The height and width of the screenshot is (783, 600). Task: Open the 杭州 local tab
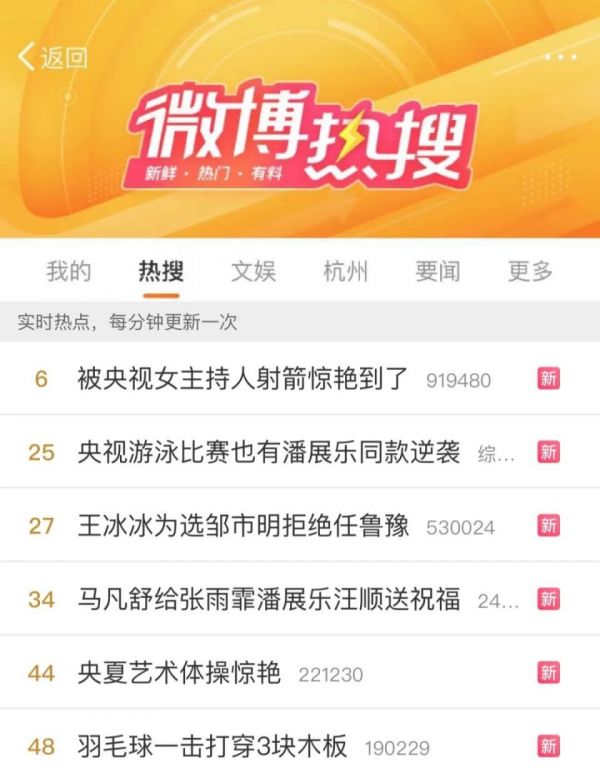[x=345, y=271]
